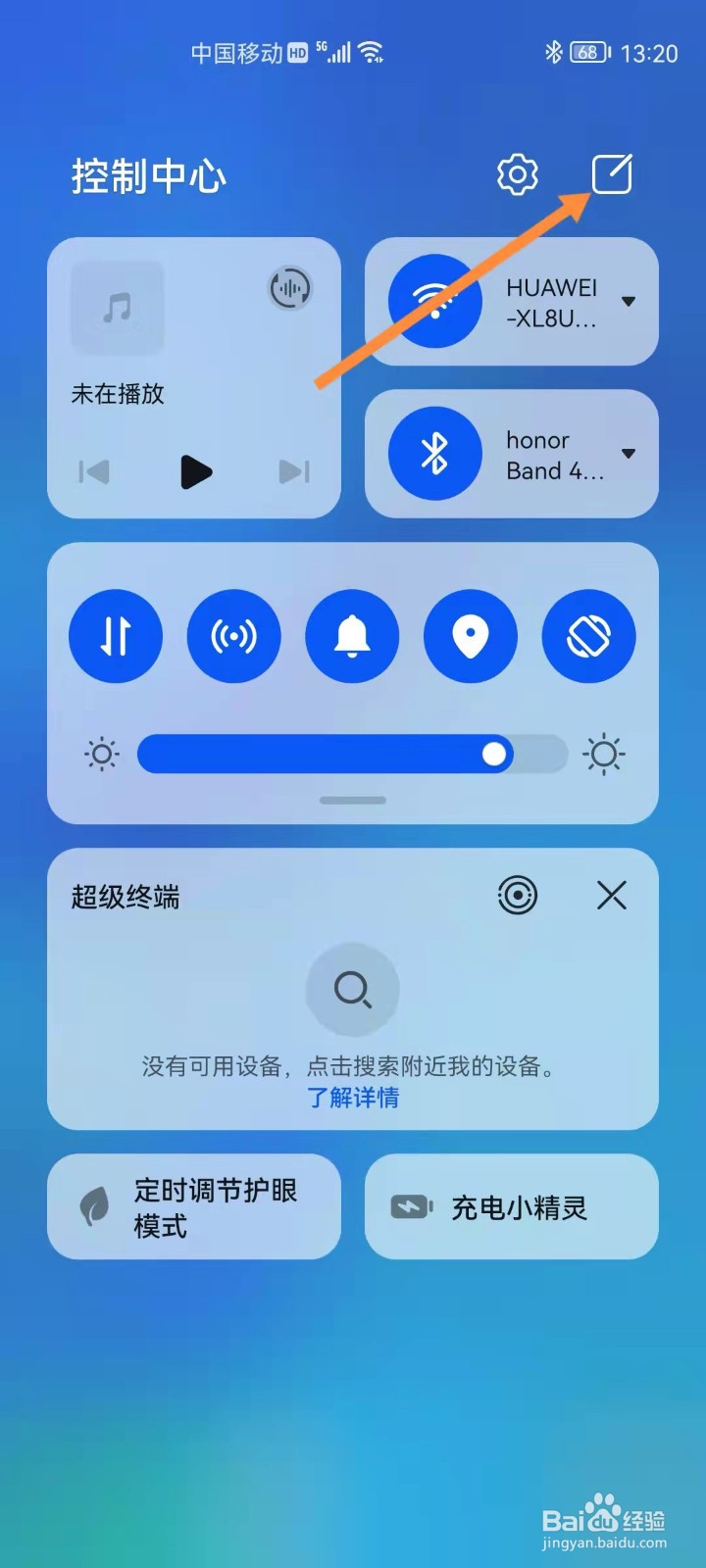Open control center settings gear
Screen dimensions: 706x1568
pyautogui.click(x=517, y=174)
